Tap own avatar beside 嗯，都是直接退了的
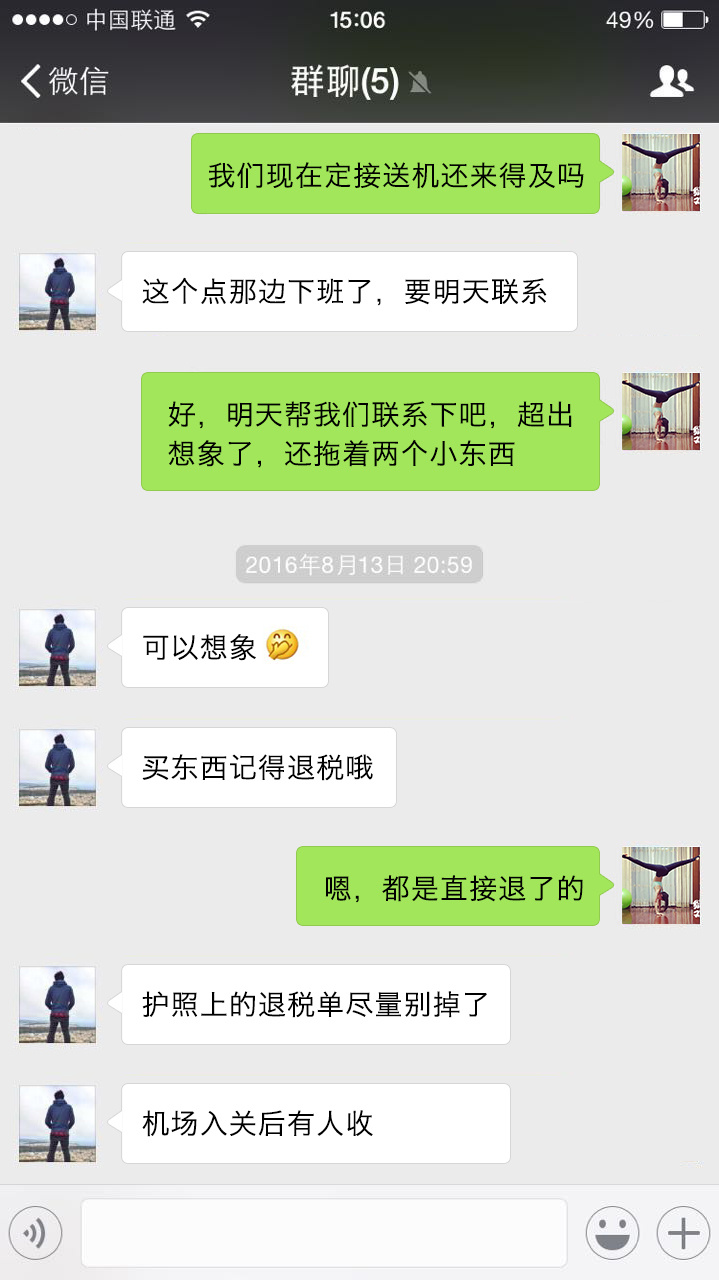 (660, 886)
